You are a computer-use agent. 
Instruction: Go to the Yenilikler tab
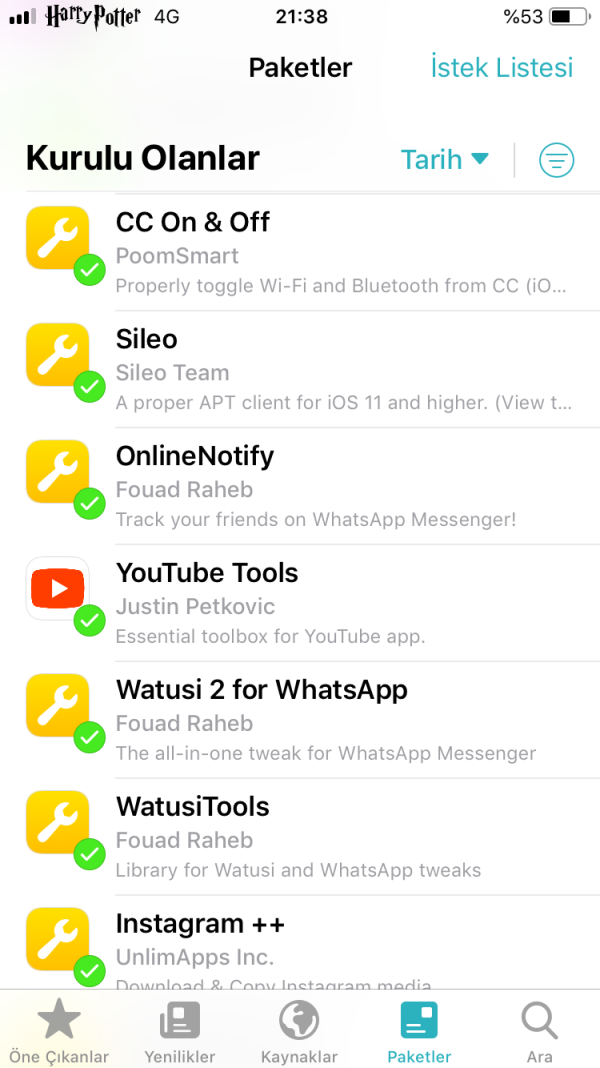[x=180, y=1032]
